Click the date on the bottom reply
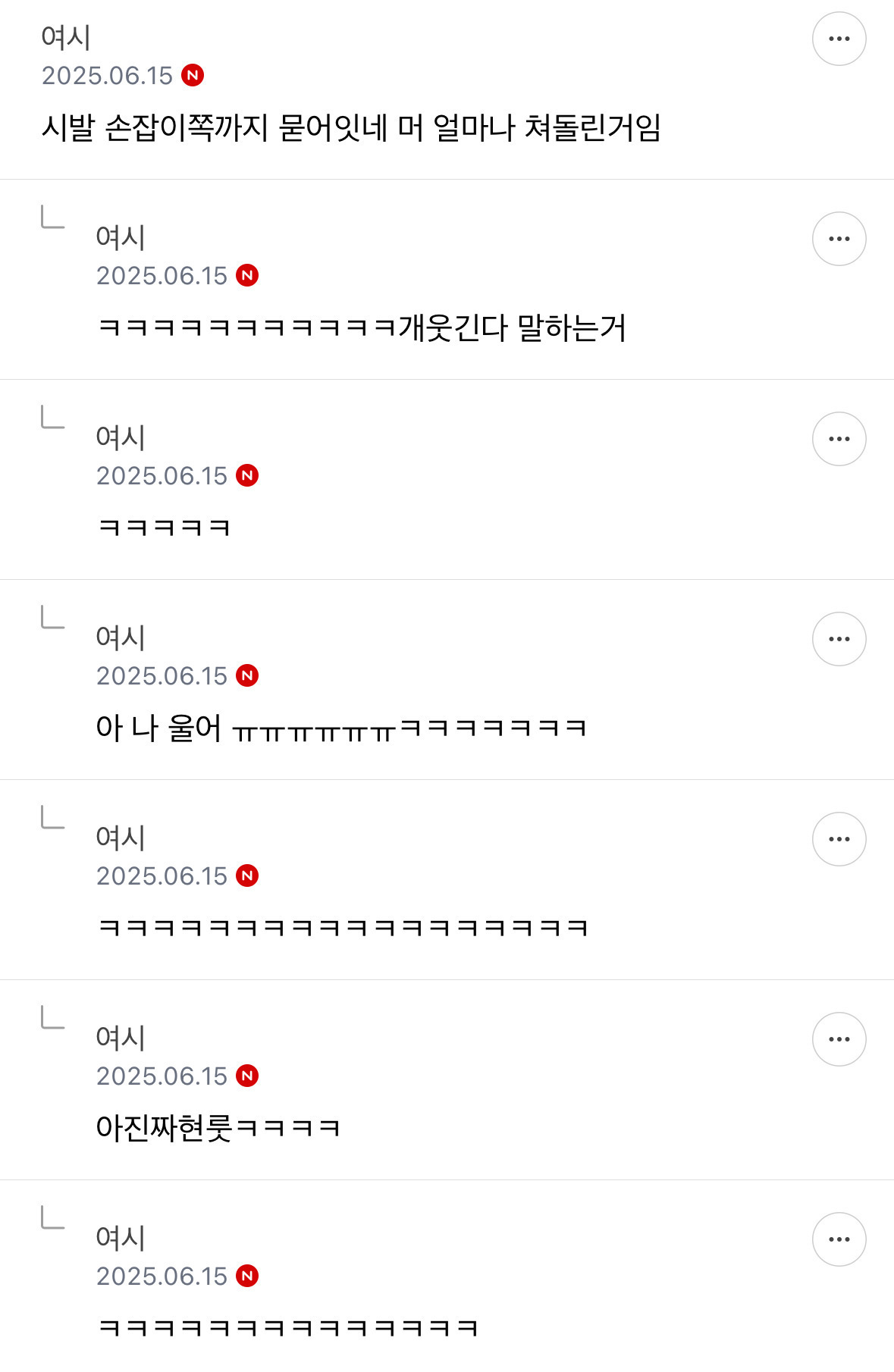 click(162, 1275)
